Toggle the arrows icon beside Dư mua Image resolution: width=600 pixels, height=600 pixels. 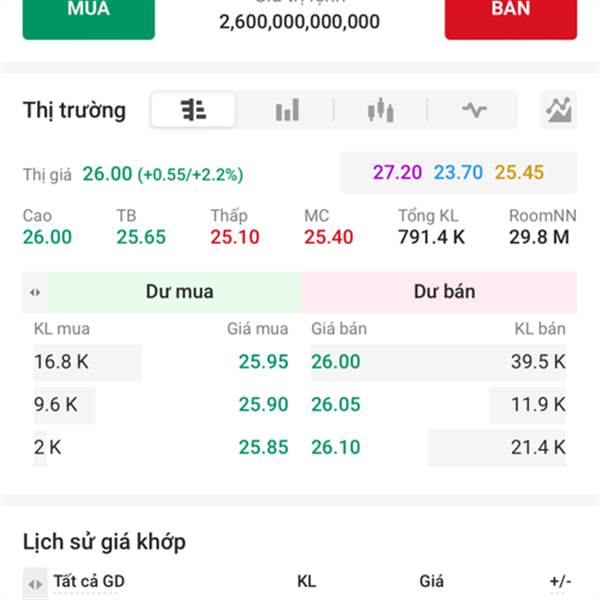click(36, 292)
